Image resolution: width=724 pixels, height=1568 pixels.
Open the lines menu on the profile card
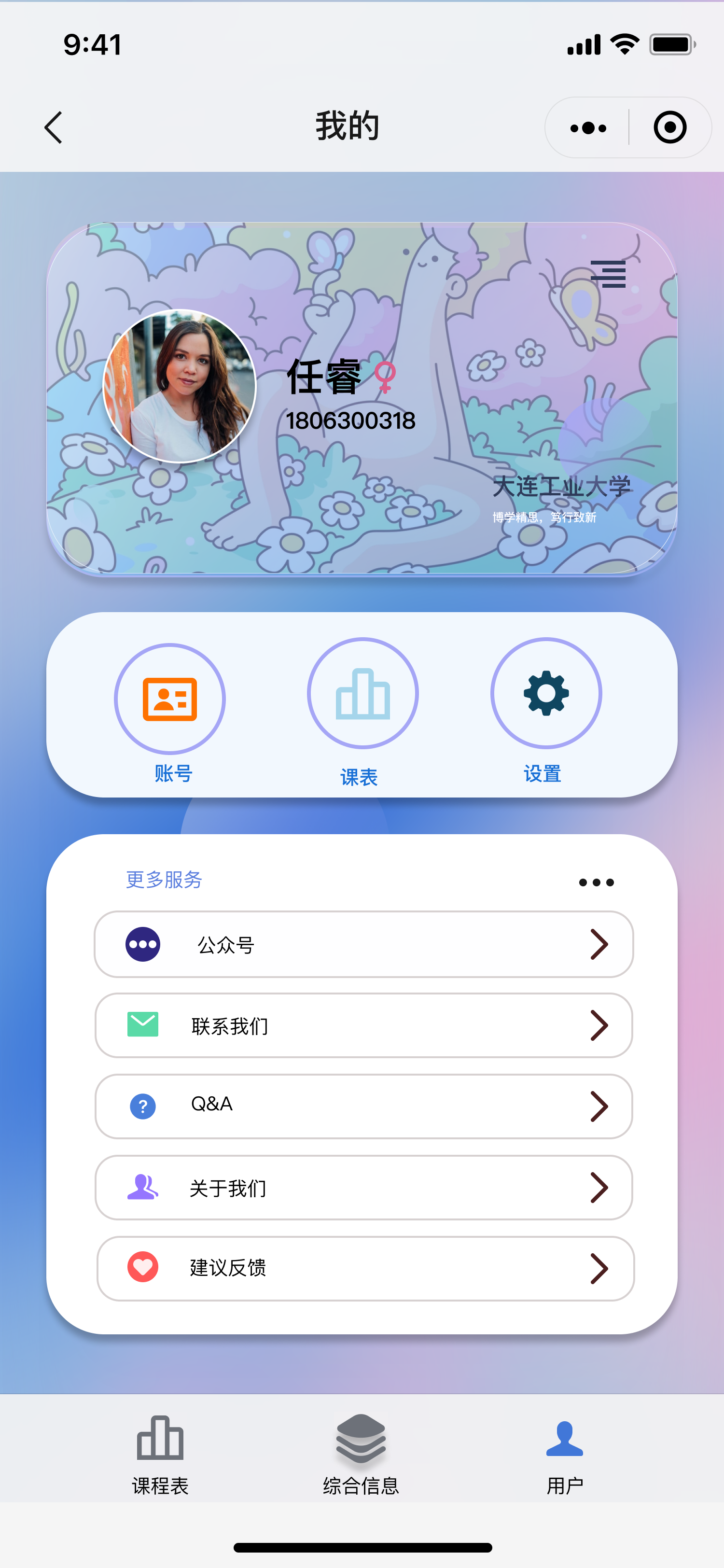pos(608,274)
